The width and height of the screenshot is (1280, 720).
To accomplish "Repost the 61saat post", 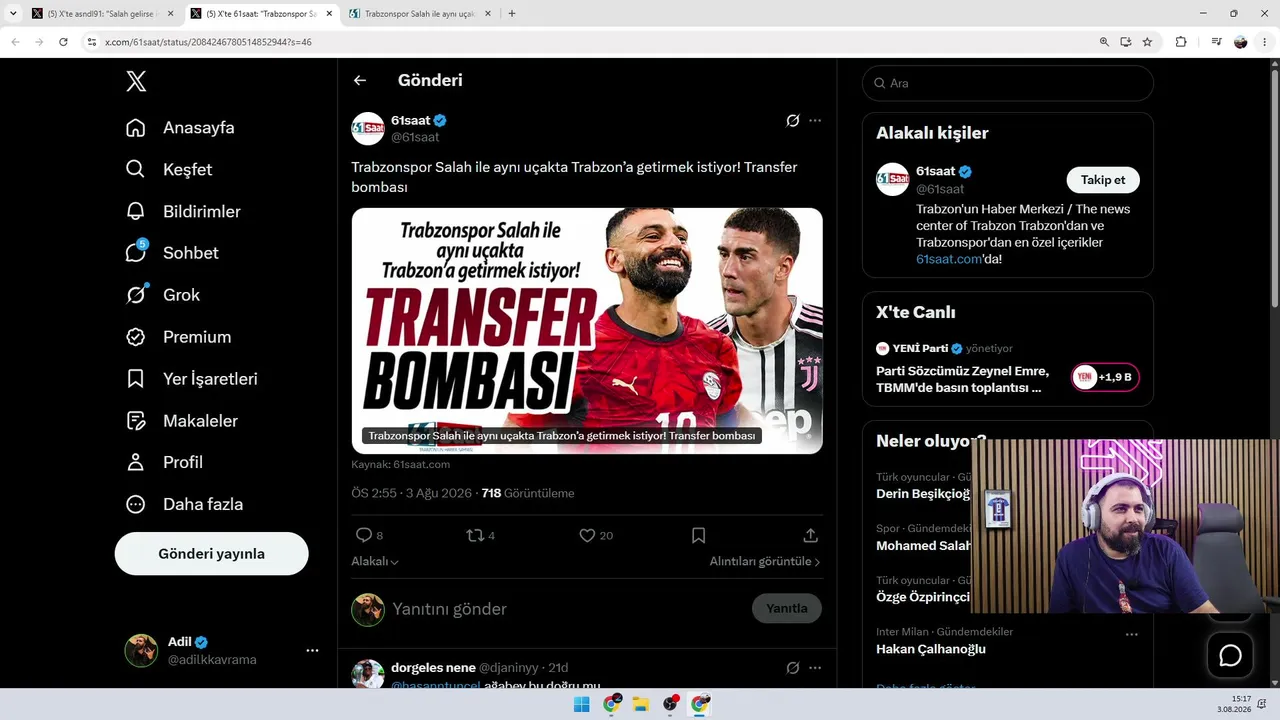I will (x=481, y=536).
